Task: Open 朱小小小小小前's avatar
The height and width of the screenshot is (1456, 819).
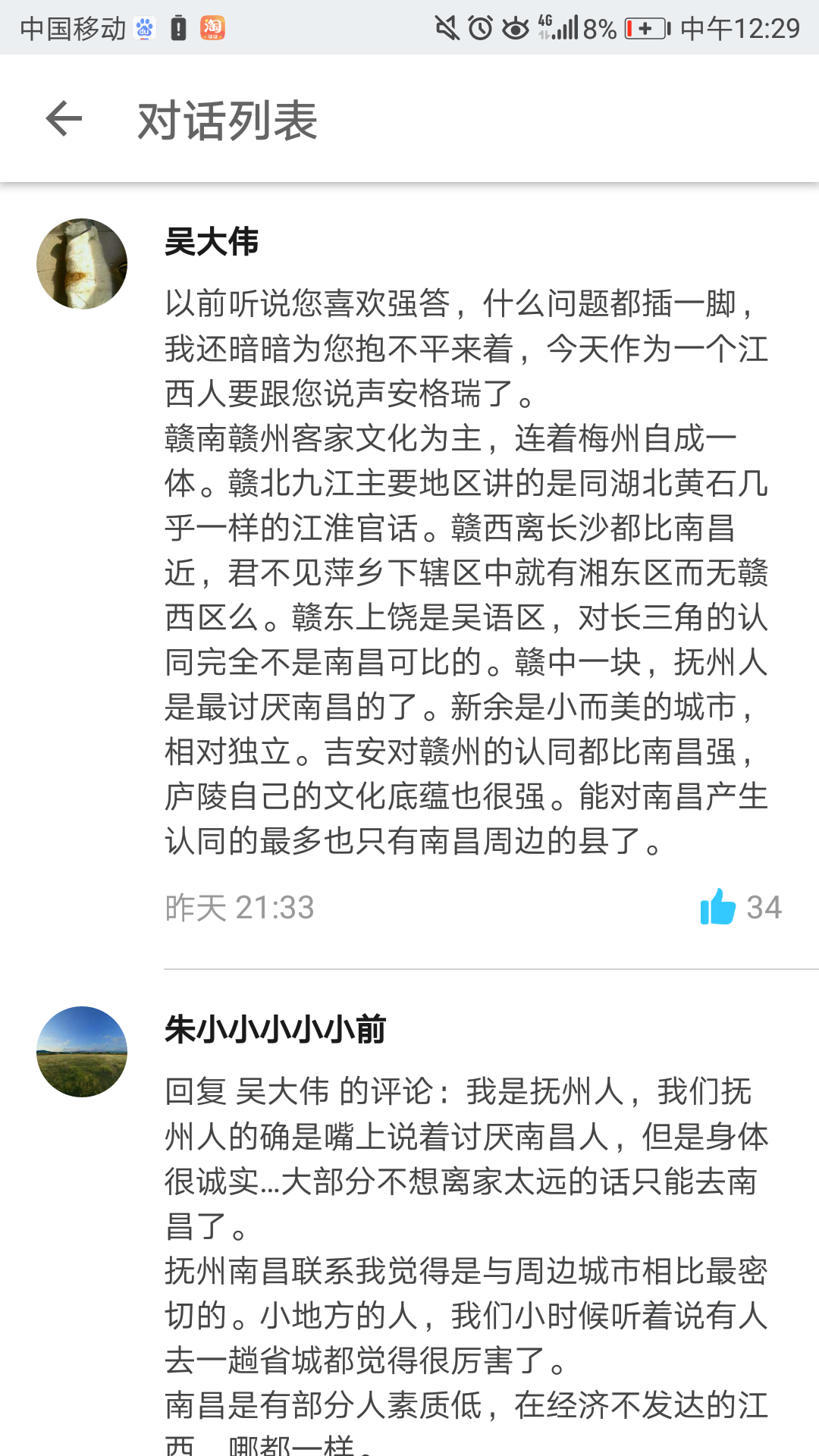Action: (82, 1052)
